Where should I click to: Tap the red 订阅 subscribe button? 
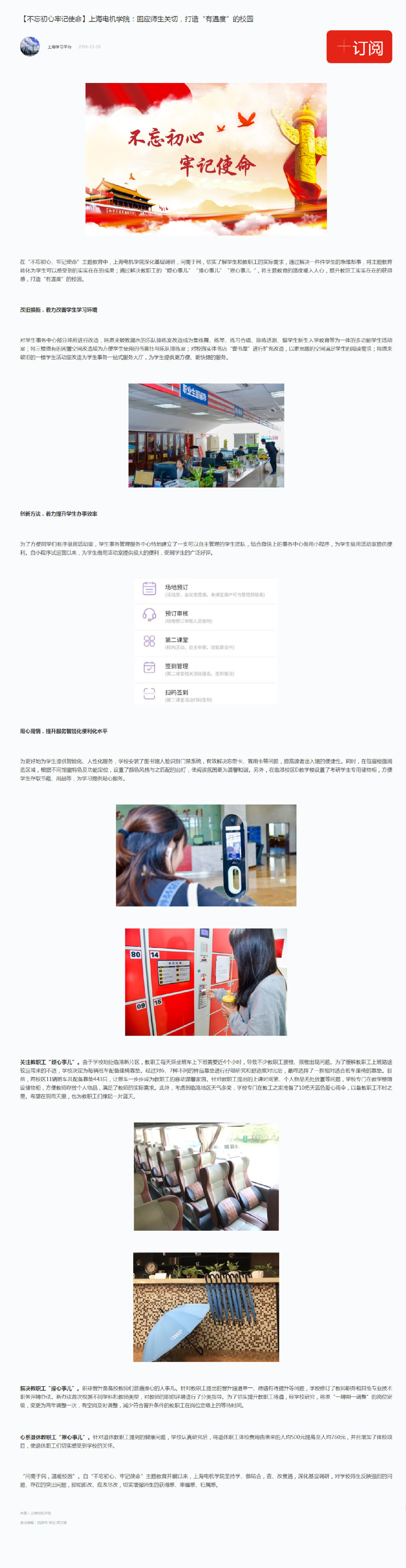(x=359, y=47)
